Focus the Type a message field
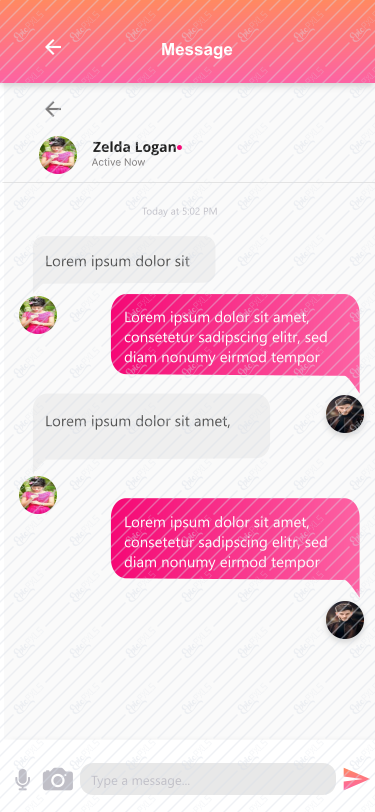The height and width of the screenshot is (812, 375). (208, 779)
